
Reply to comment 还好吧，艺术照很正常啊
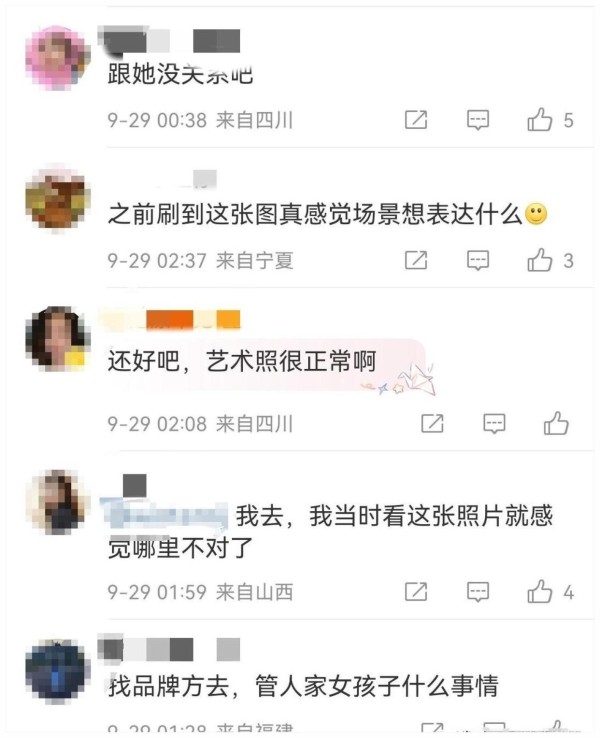(x=495, y=424)
